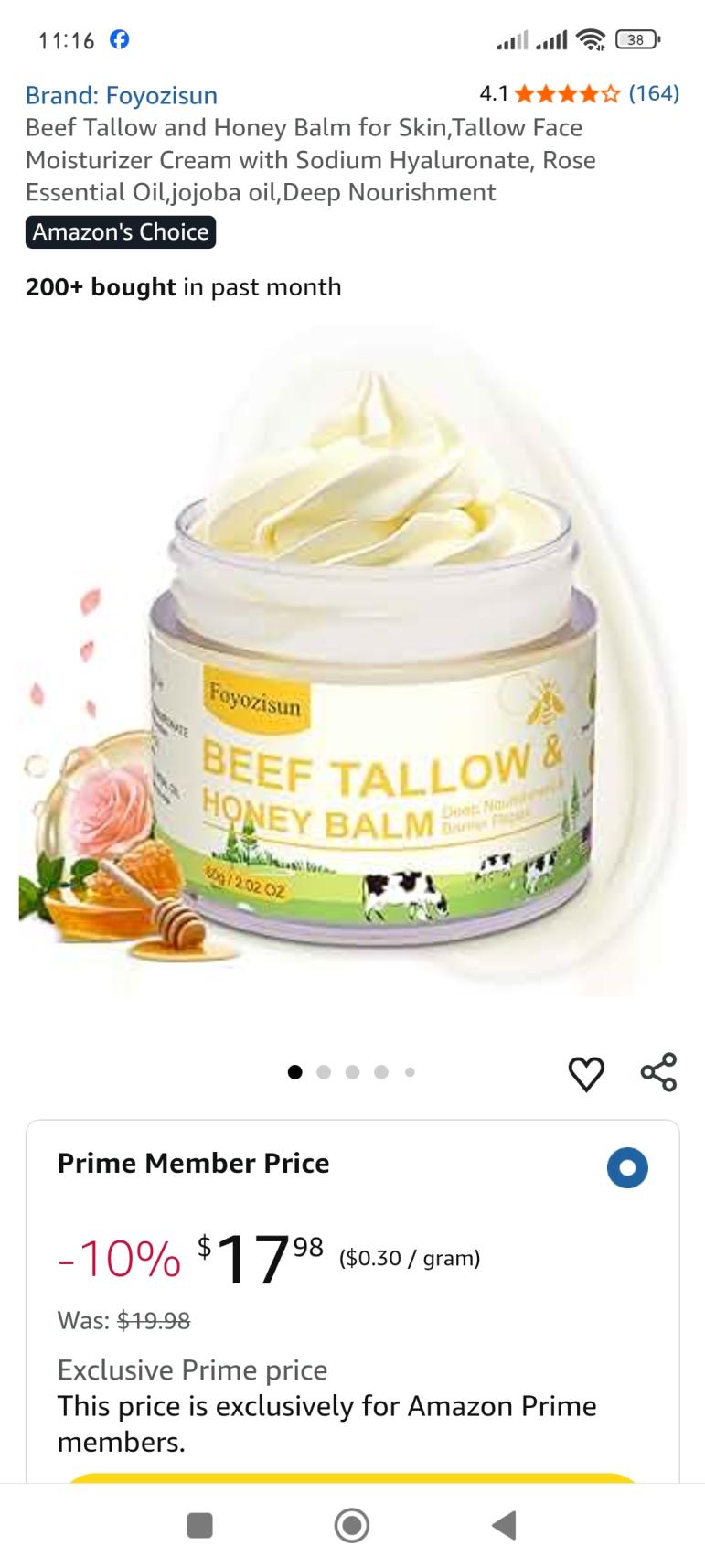Go to the home screen
The height and width of the screenshot is (1568, 705).
click(352, 1525)
